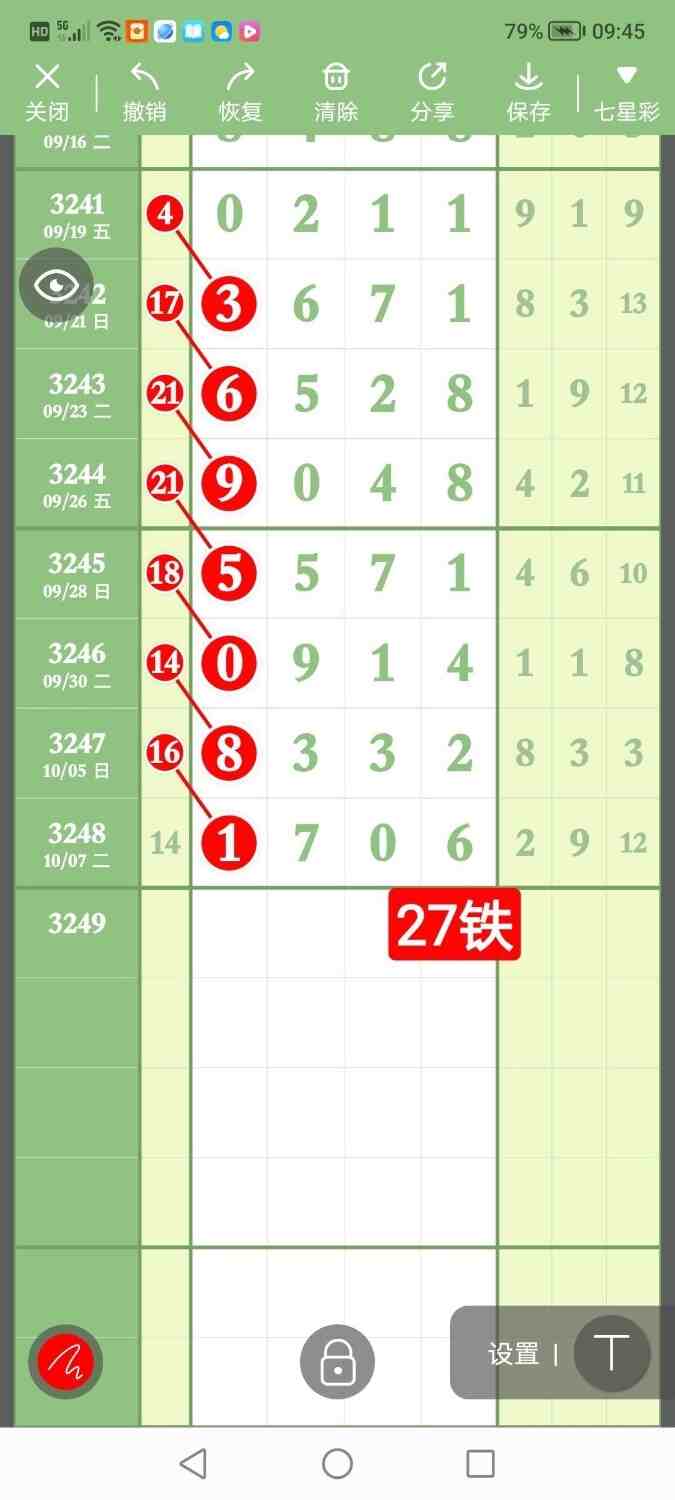Image resolution: width=675 pixels, height=1500 pixels.
Task: Select the text T tool
Action: point(611,1354)
